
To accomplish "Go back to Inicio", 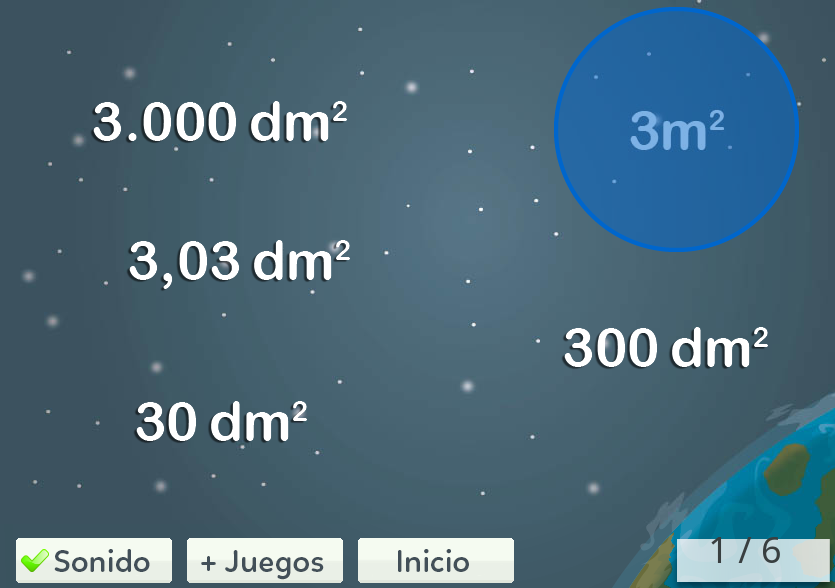I will tap(435, 561).
